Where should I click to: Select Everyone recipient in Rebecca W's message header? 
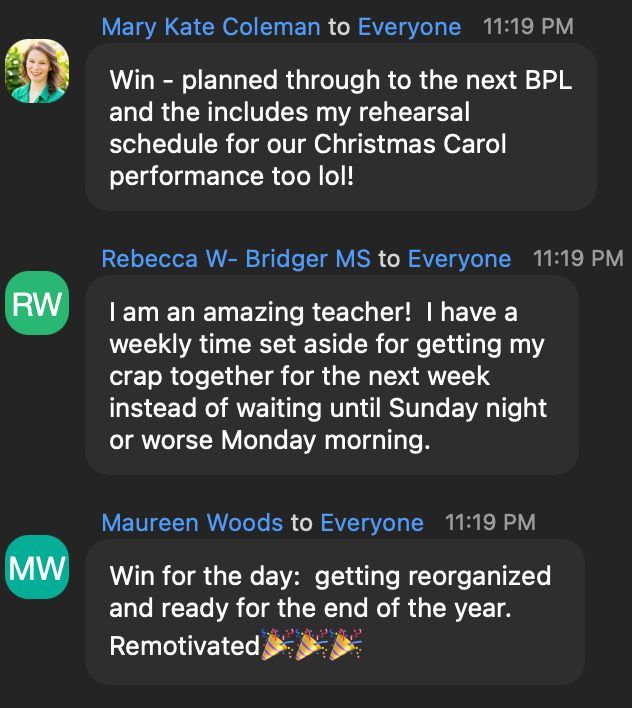coord(460,259)
